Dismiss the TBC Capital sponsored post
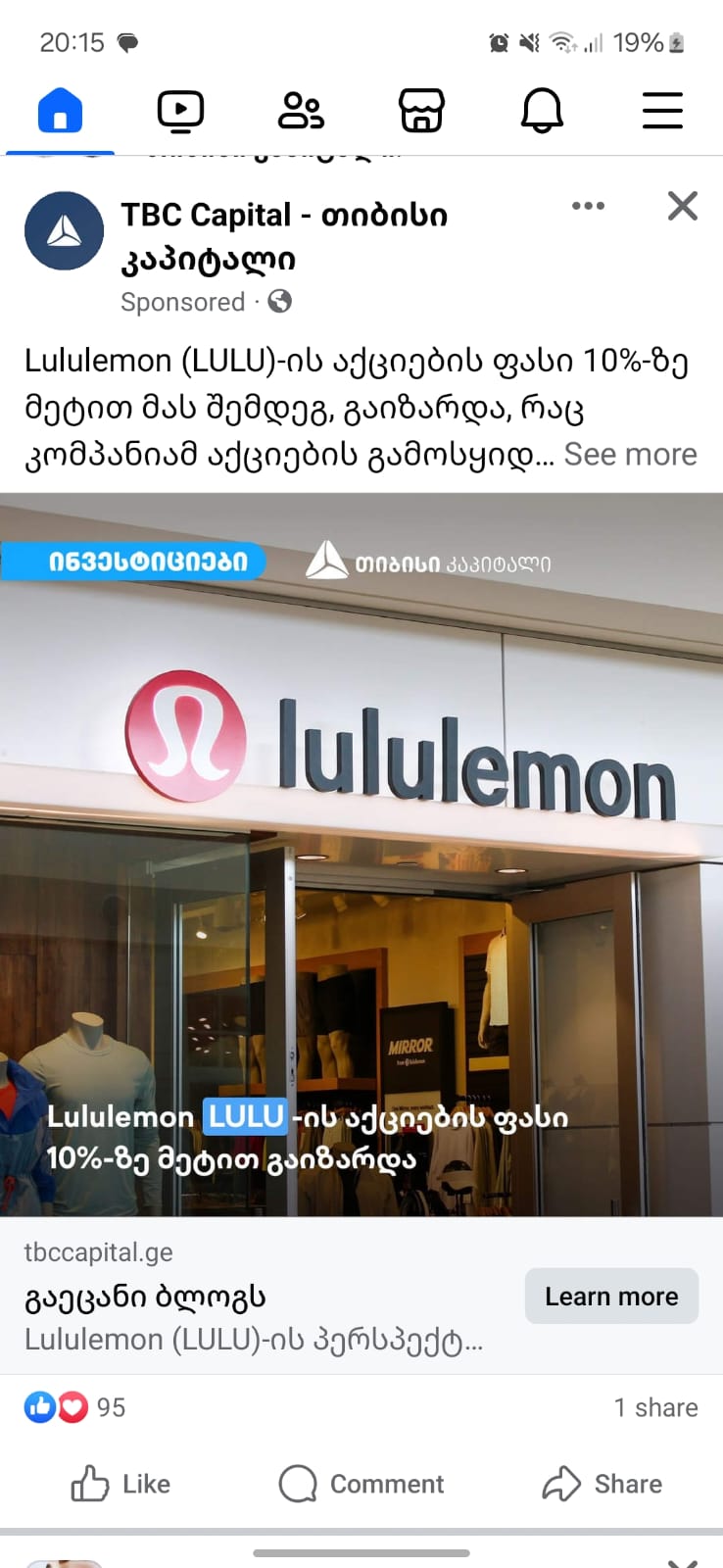The height and width of the screenshot is (1568, 723). pos(682,206)
